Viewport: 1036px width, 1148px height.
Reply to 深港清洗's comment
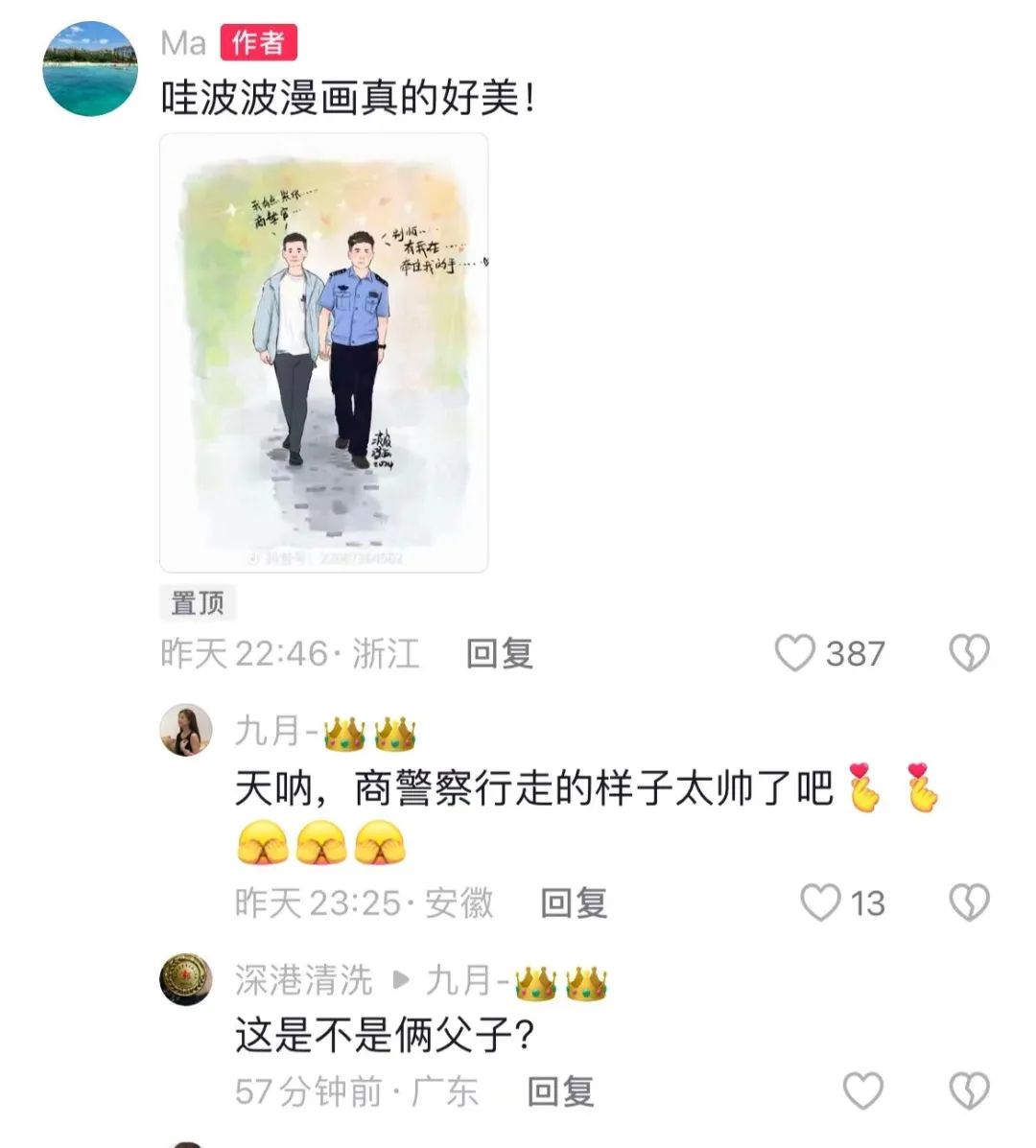tap(560, 1091)
